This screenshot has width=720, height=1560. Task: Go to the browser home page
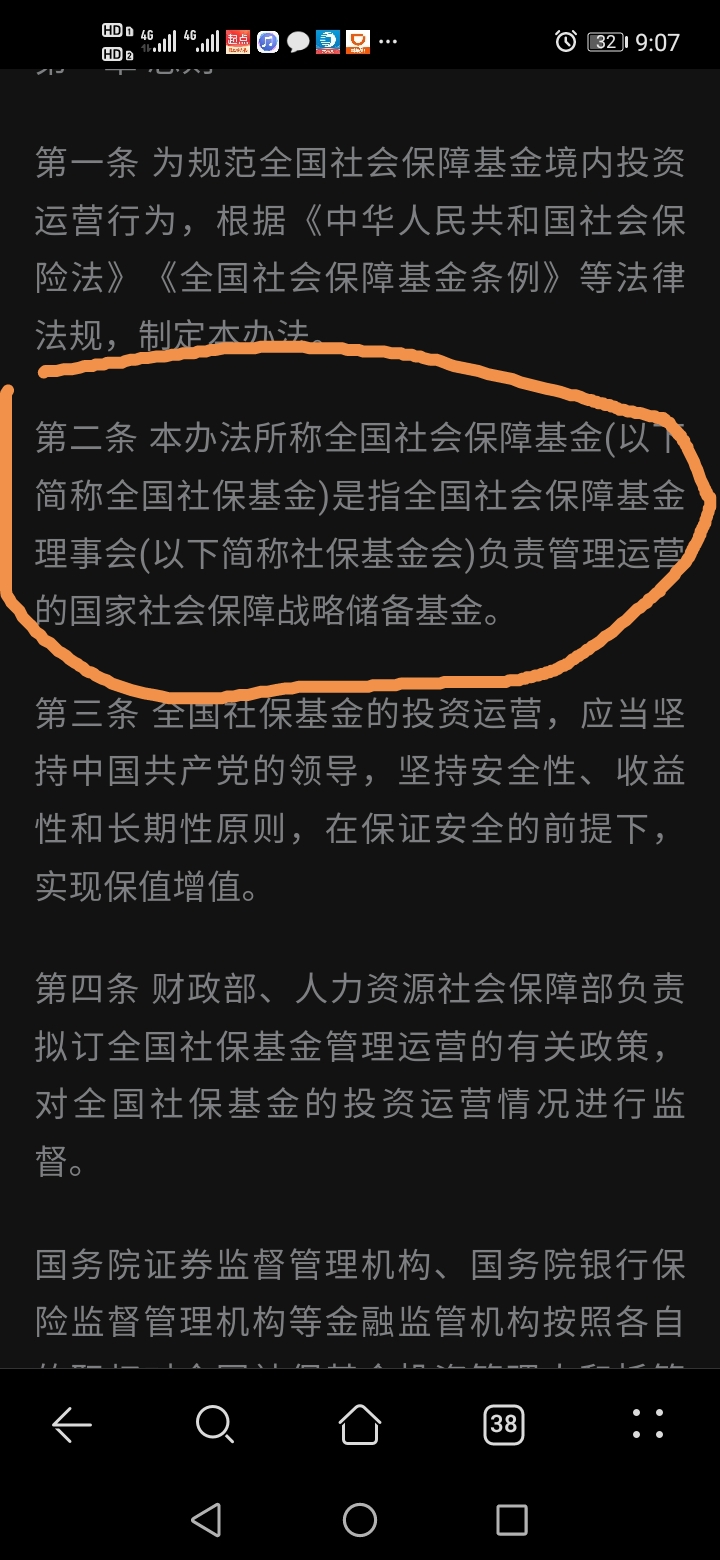coord(360,1423)
